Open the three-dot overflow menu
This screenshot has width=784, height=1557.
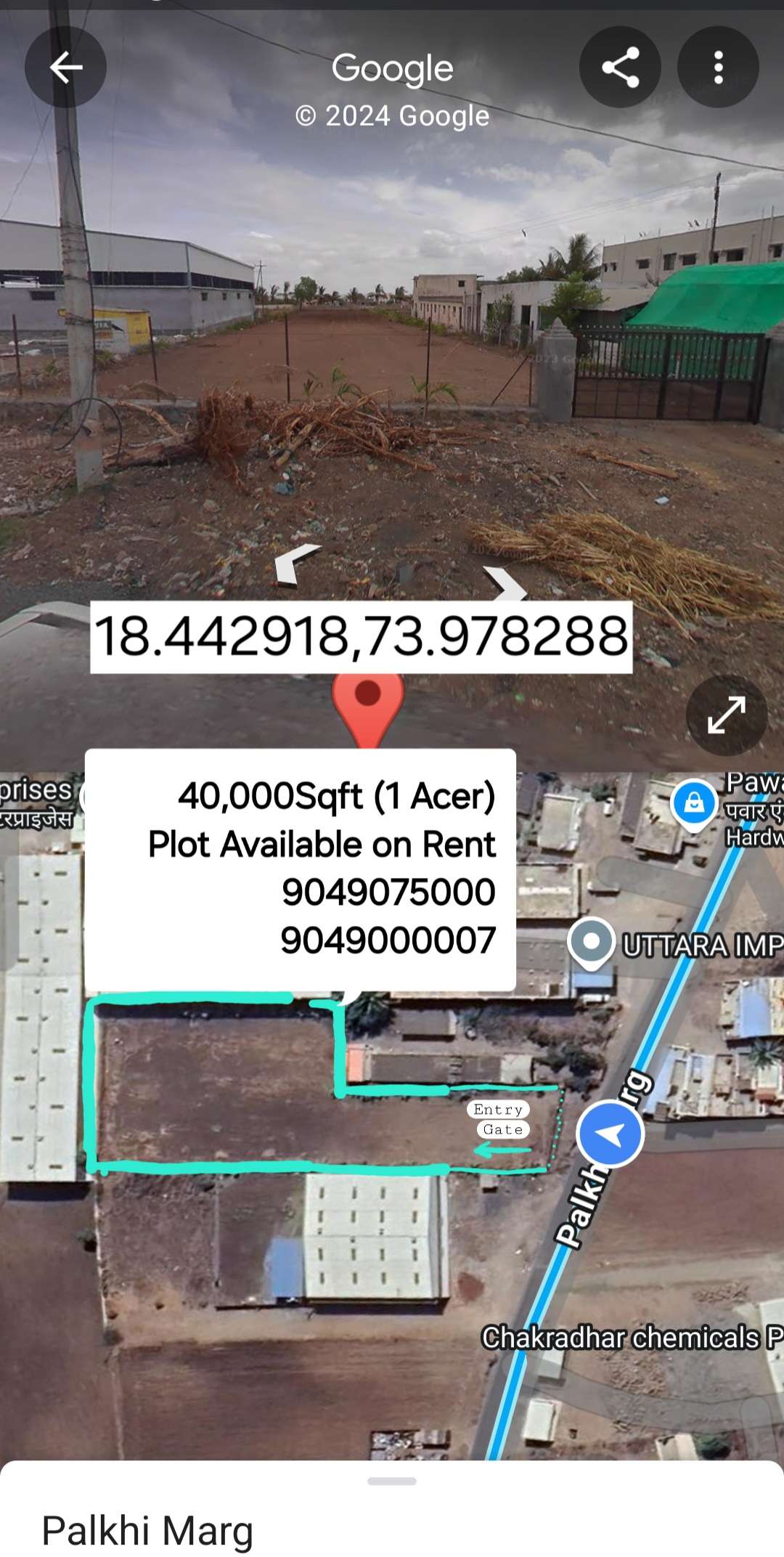(x=718, y=68)
